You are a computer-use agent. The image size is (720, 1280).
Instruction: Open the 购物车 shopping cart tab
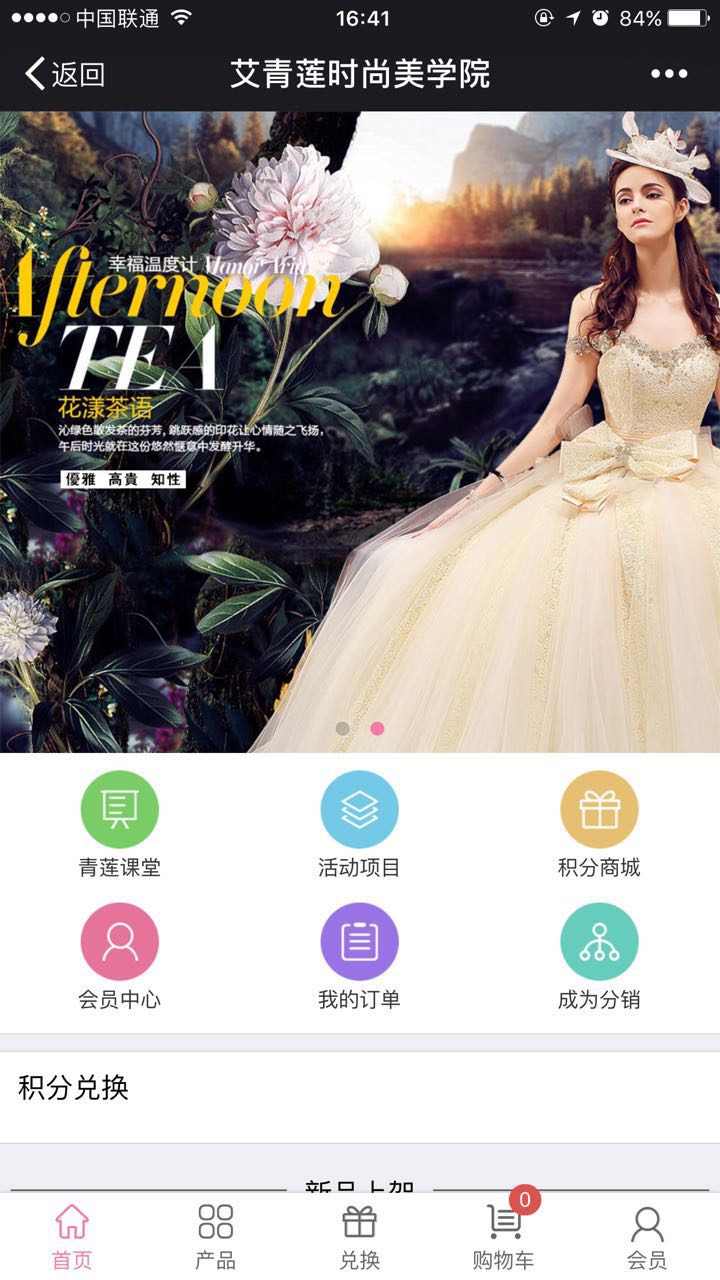click(x=503, y=1236)
